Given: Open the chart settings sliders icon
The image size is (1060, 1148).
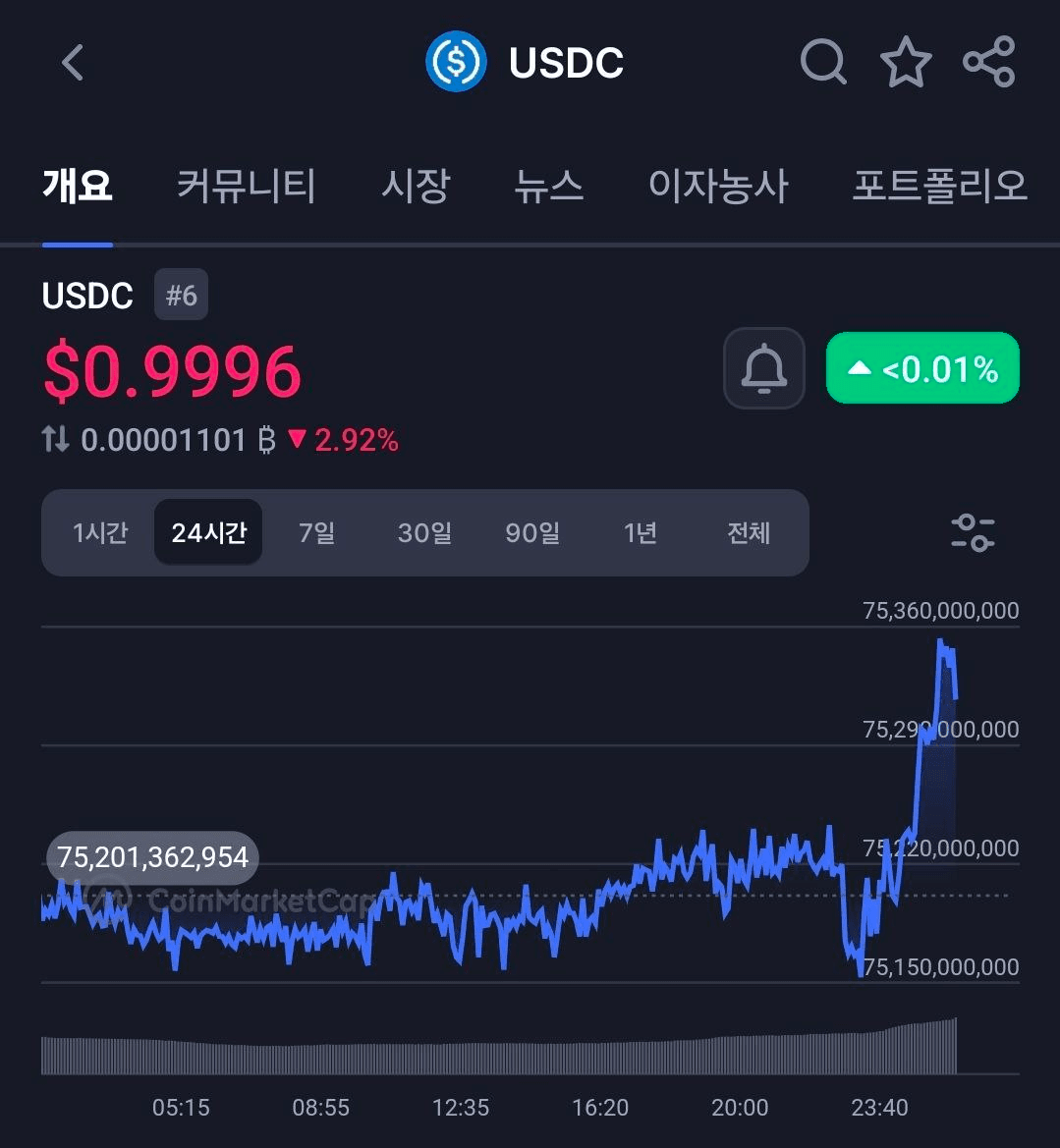Looking at the screenshot, I should [973, 533].
